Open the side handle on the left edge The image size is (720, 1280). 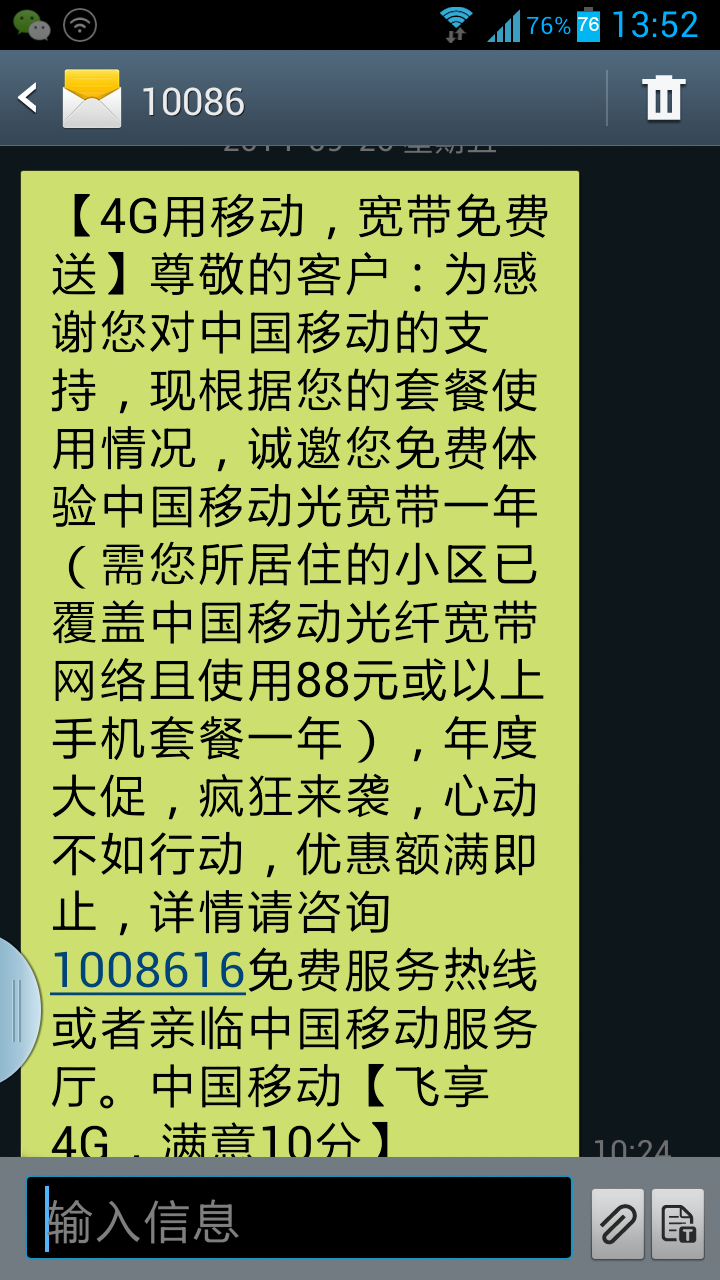click(x=16, y=1010)
